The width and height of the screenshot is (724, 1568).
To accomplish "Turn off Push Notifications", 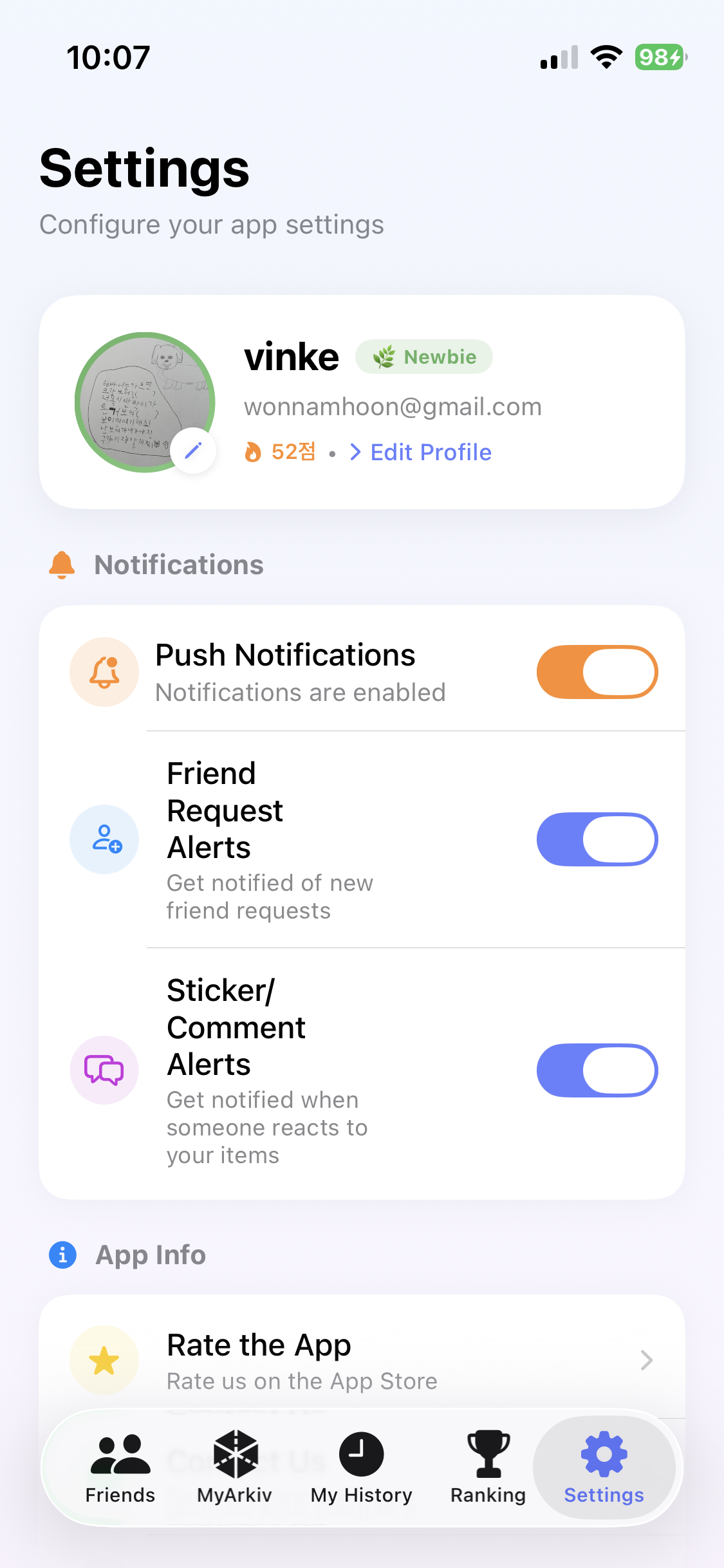I will tap(597, 672).
